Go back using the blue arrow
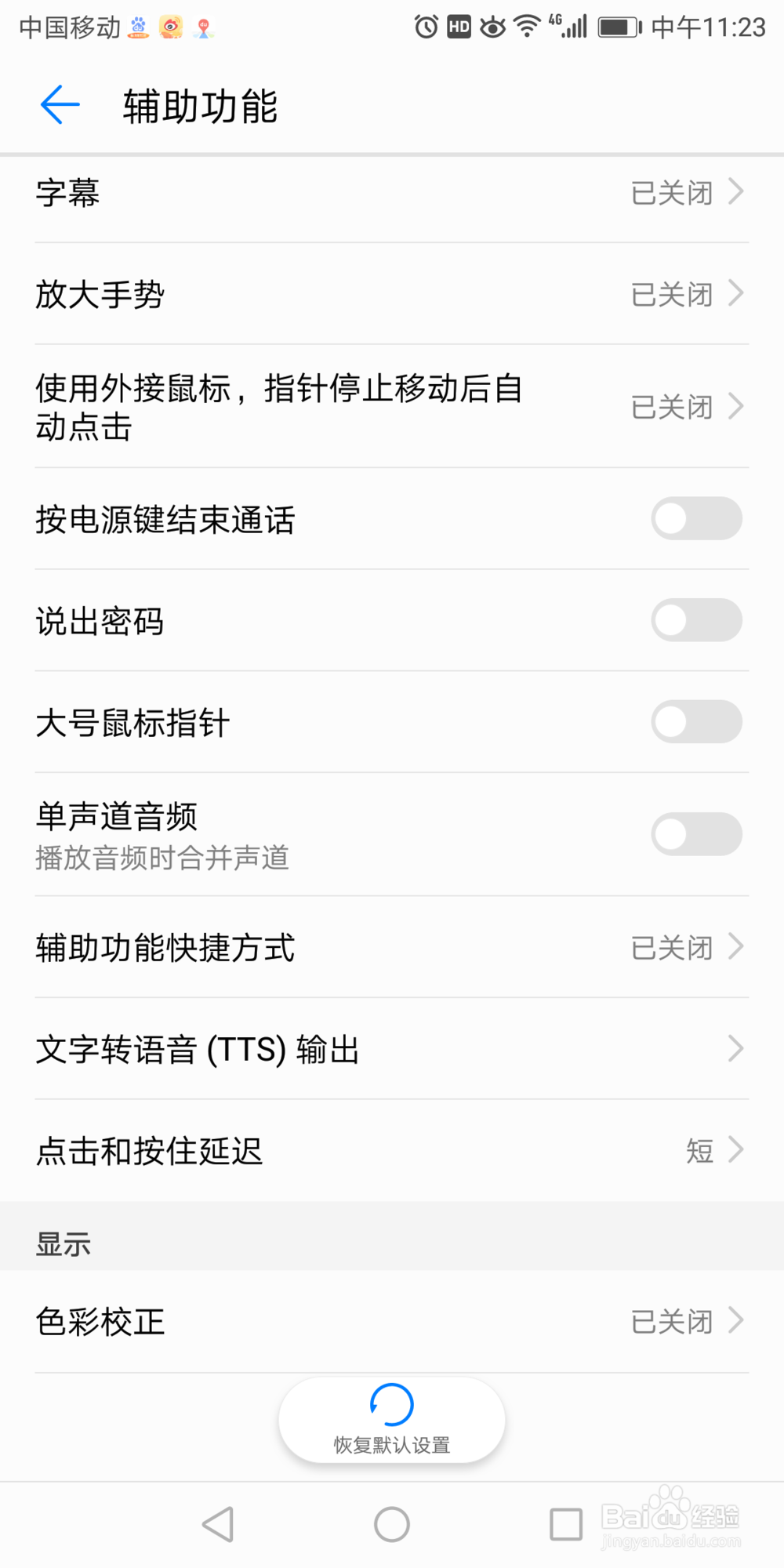 [x=60, y=105]
